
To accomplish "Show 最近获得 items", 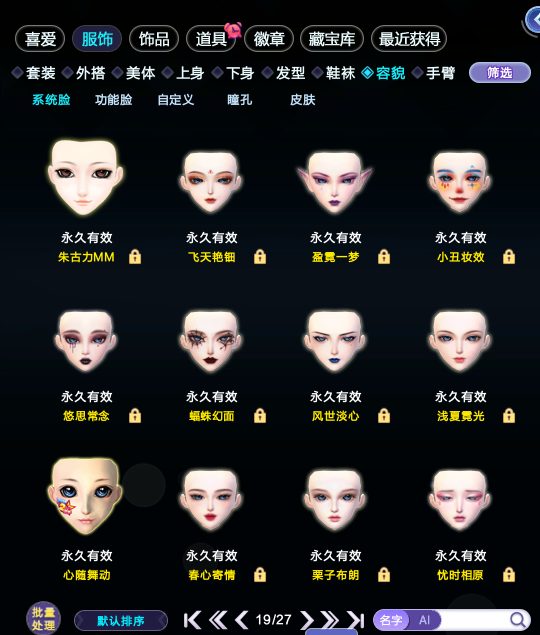I will coord(409,39).
